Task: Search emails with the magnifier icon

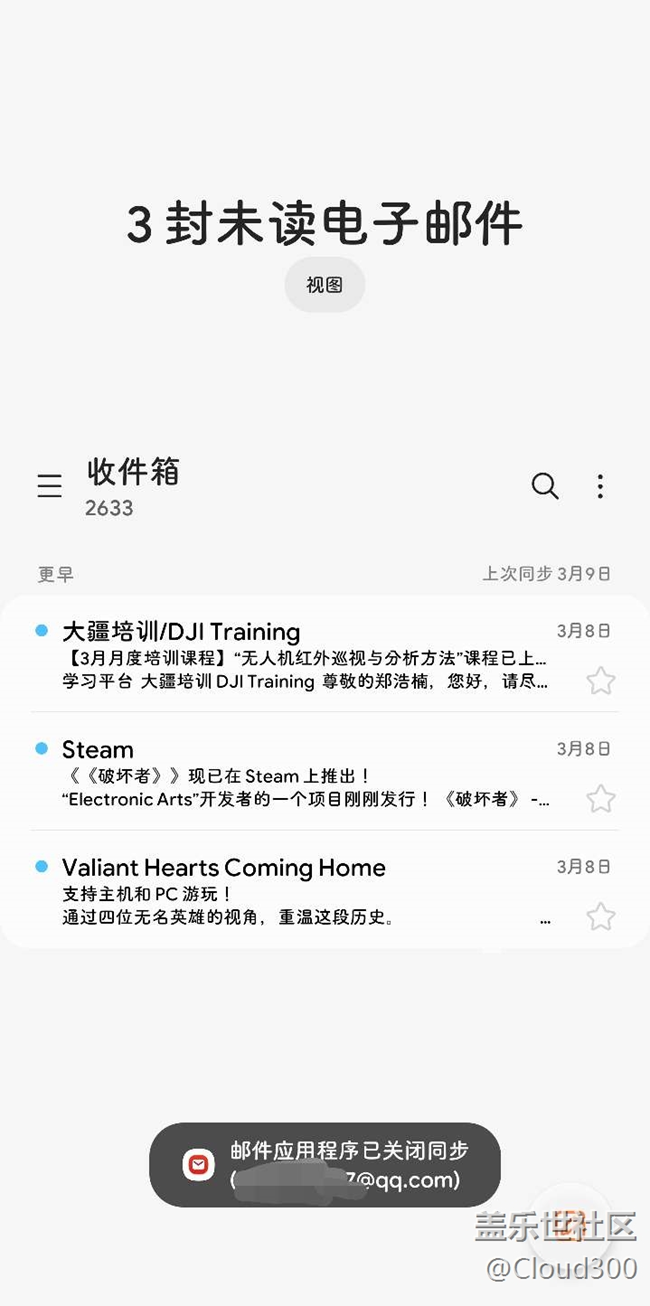Action: tap(545, 486)
